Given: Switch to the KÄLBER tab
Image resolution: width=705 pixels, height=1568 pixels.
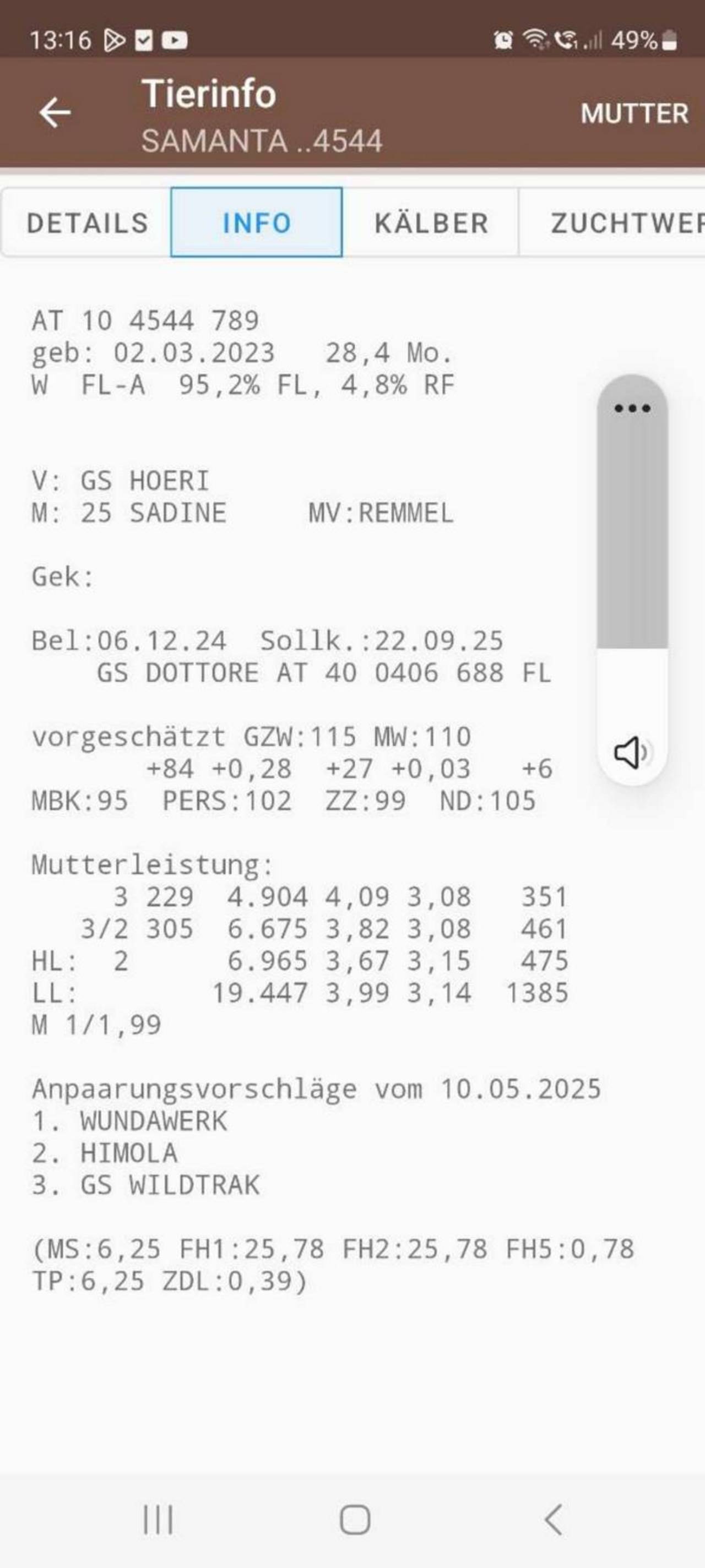Looking at the screenshot, I should [x=430, y=223].
